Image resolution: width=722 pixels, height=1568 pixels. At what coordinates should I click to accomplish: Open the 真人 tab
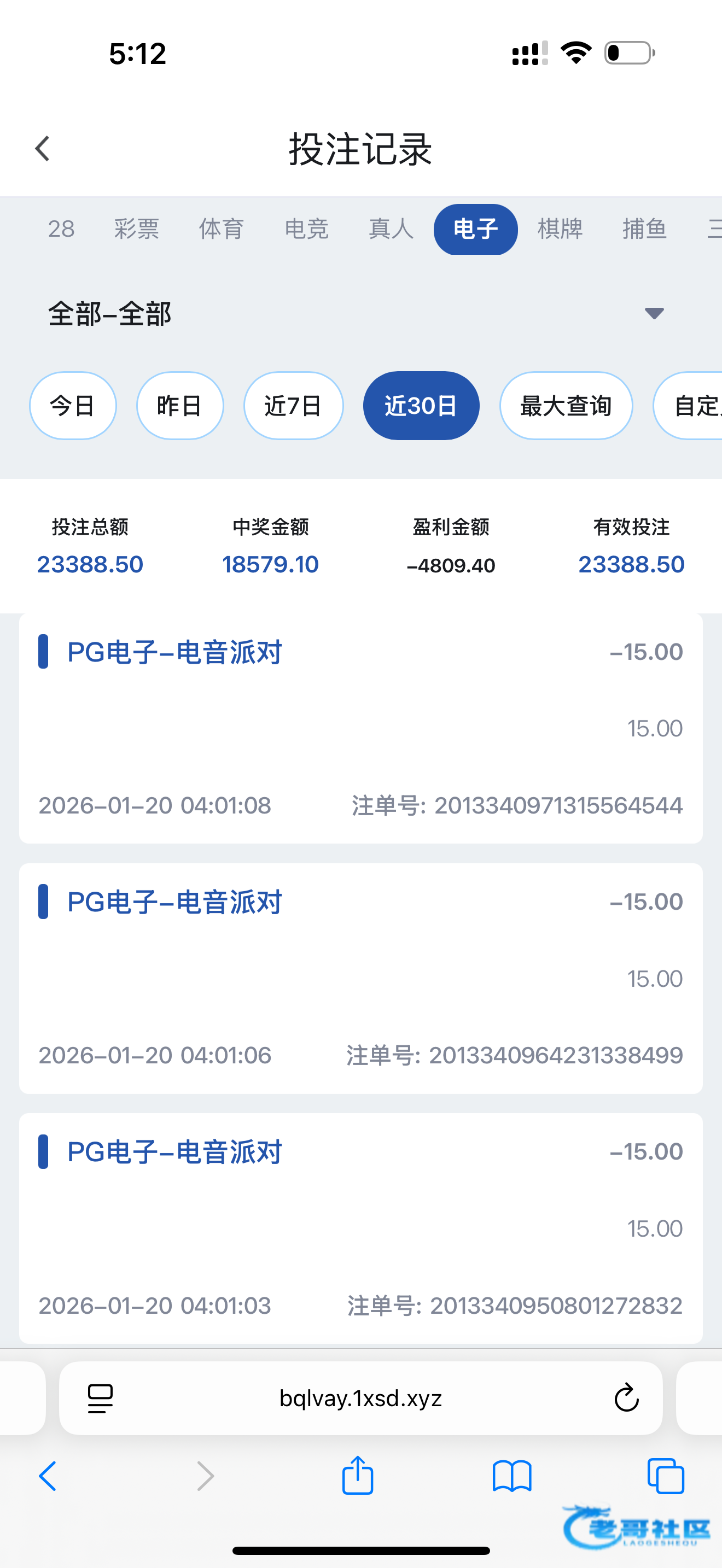coord(391,230)
